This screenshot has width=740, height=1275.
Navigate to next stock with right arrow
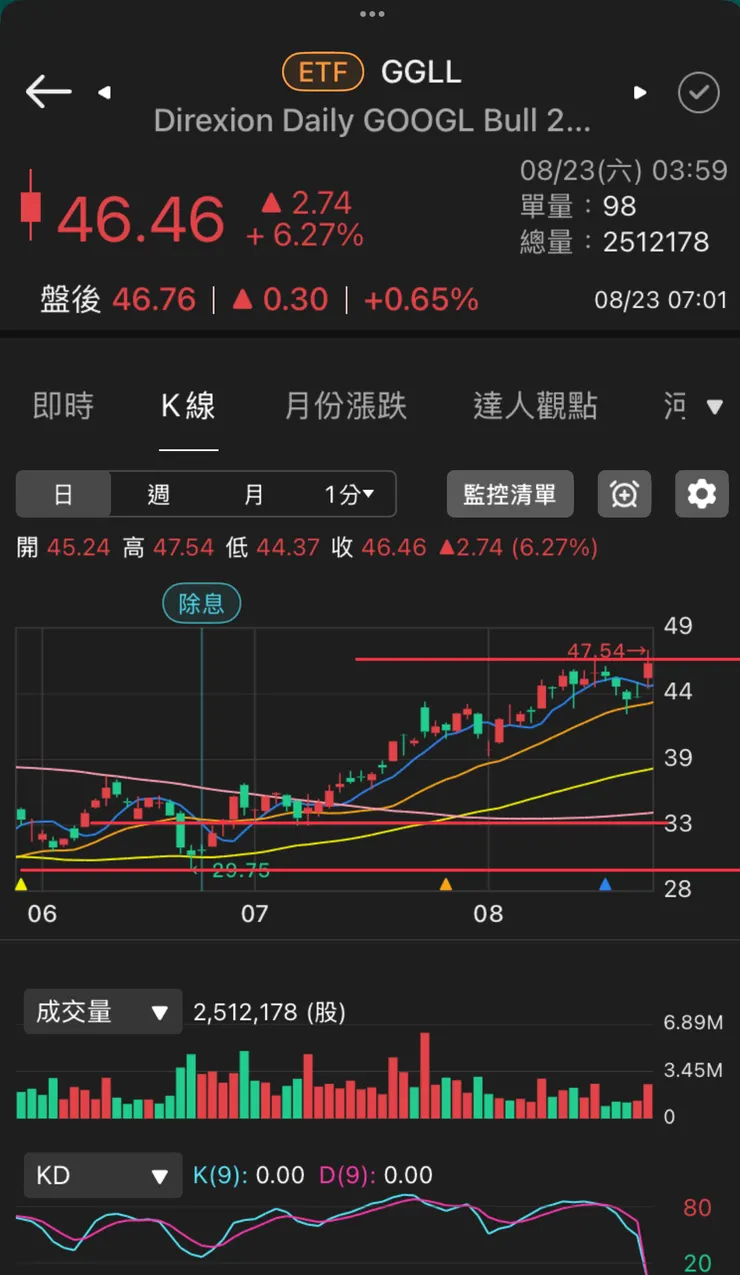coord(640,91)
